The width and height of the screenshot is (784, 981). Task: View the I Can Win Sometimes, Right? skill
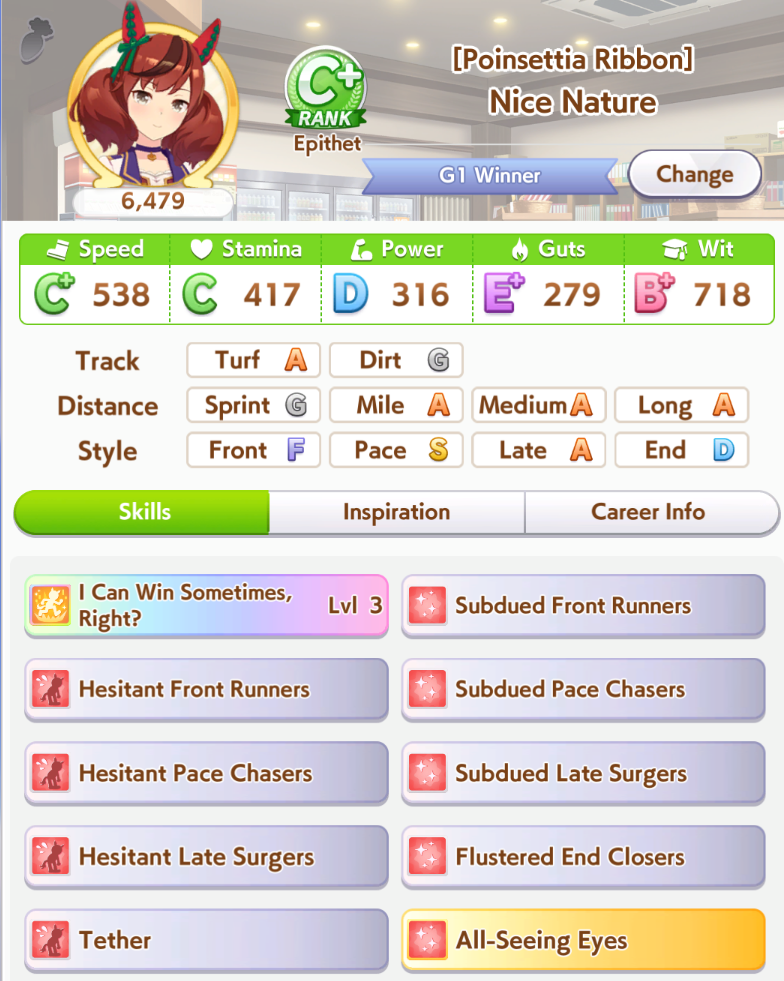coord(206,606)
